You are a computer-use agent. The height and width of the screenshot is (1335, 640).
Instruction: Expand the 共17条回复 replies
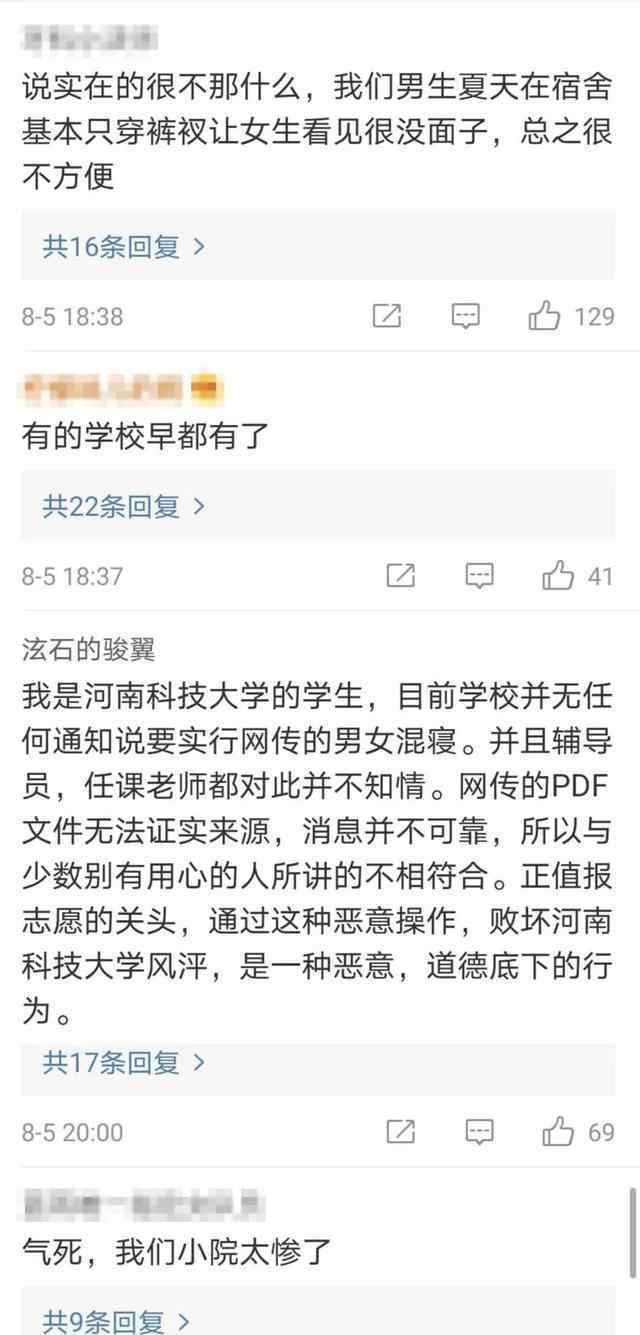tap(123, 1062)
